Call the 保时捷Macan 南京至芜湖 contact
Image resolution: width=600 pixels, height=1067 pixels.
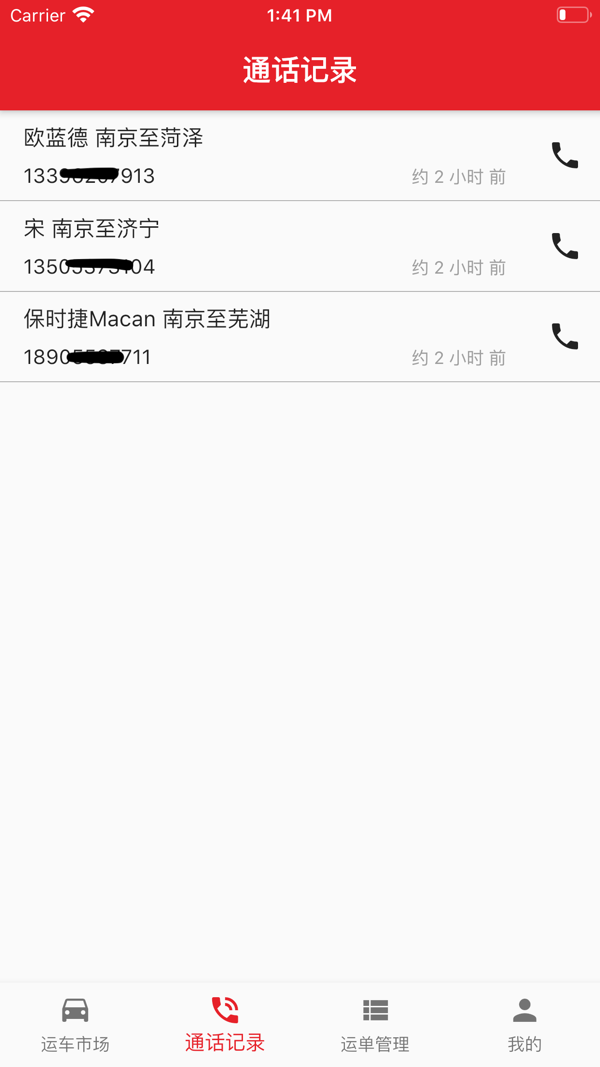tap(565, 337)
